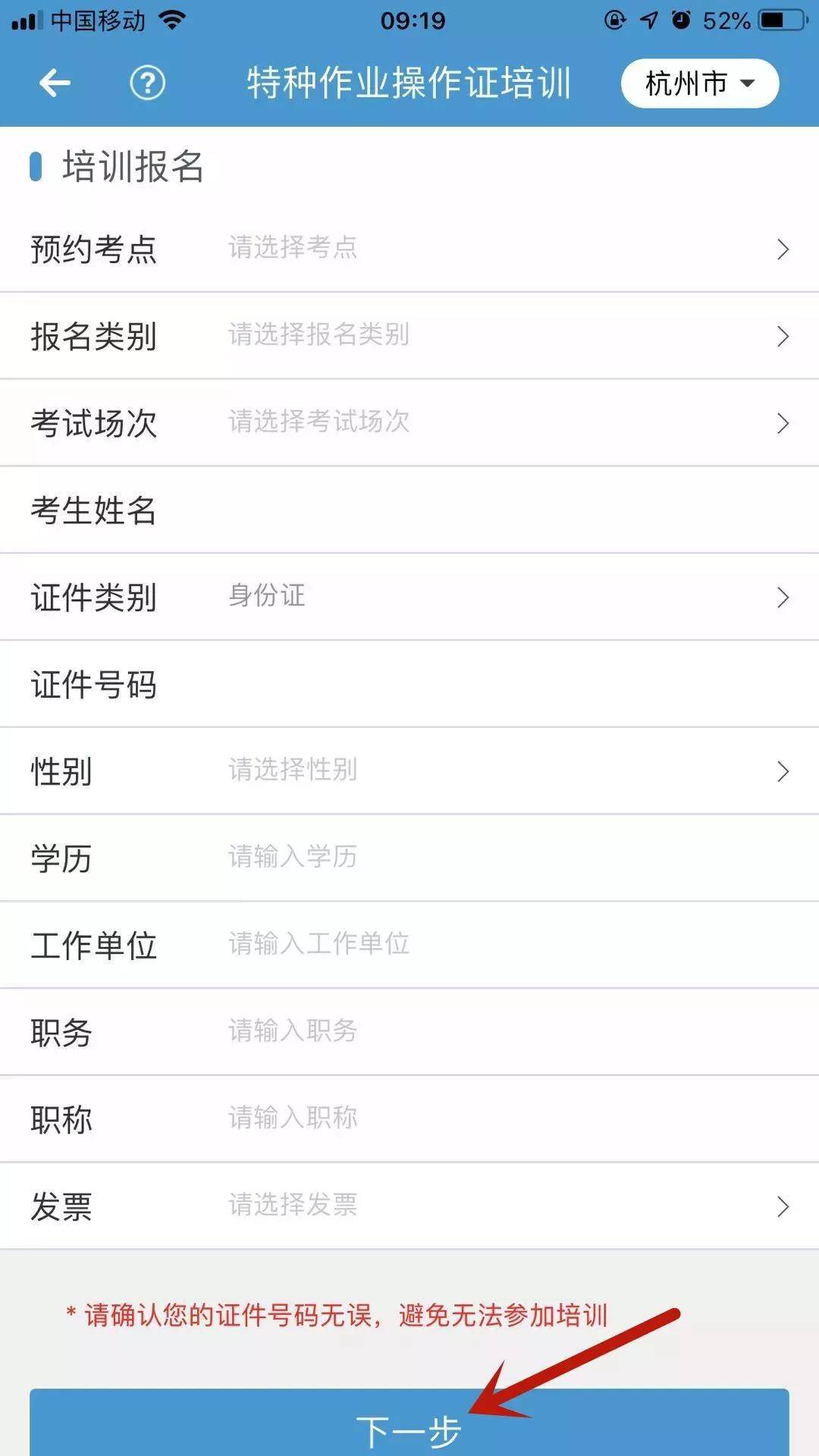Select an exam site in 预约考点
Image resolution: width=819 pixels, height=1456 pixels.
click(x=409, y=249)
